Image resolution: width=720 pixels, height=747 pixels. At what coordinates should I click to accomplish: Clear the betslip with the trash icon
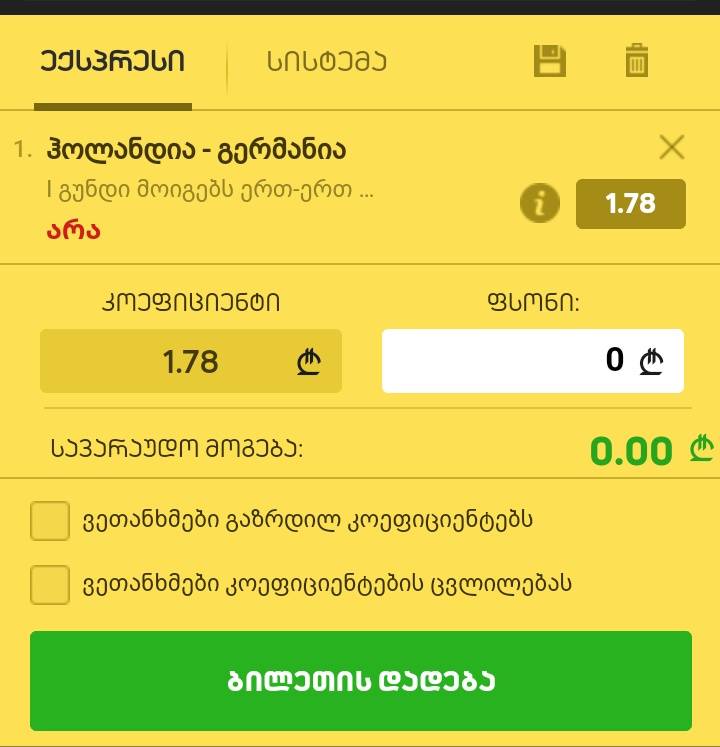pyautogui.click(x=637, y=61)
